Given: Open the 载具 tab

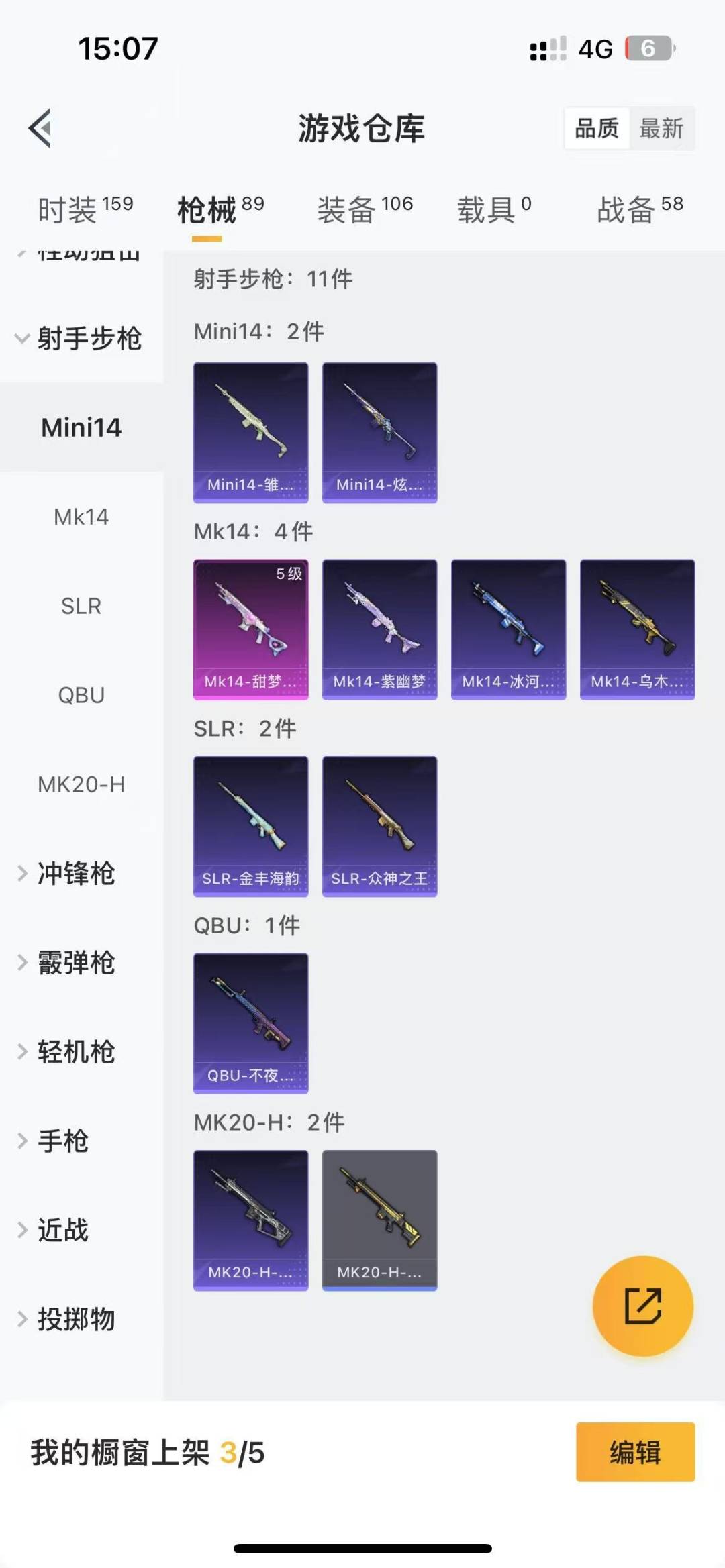Looking at the screenshot, I should [x=494, y=209].
